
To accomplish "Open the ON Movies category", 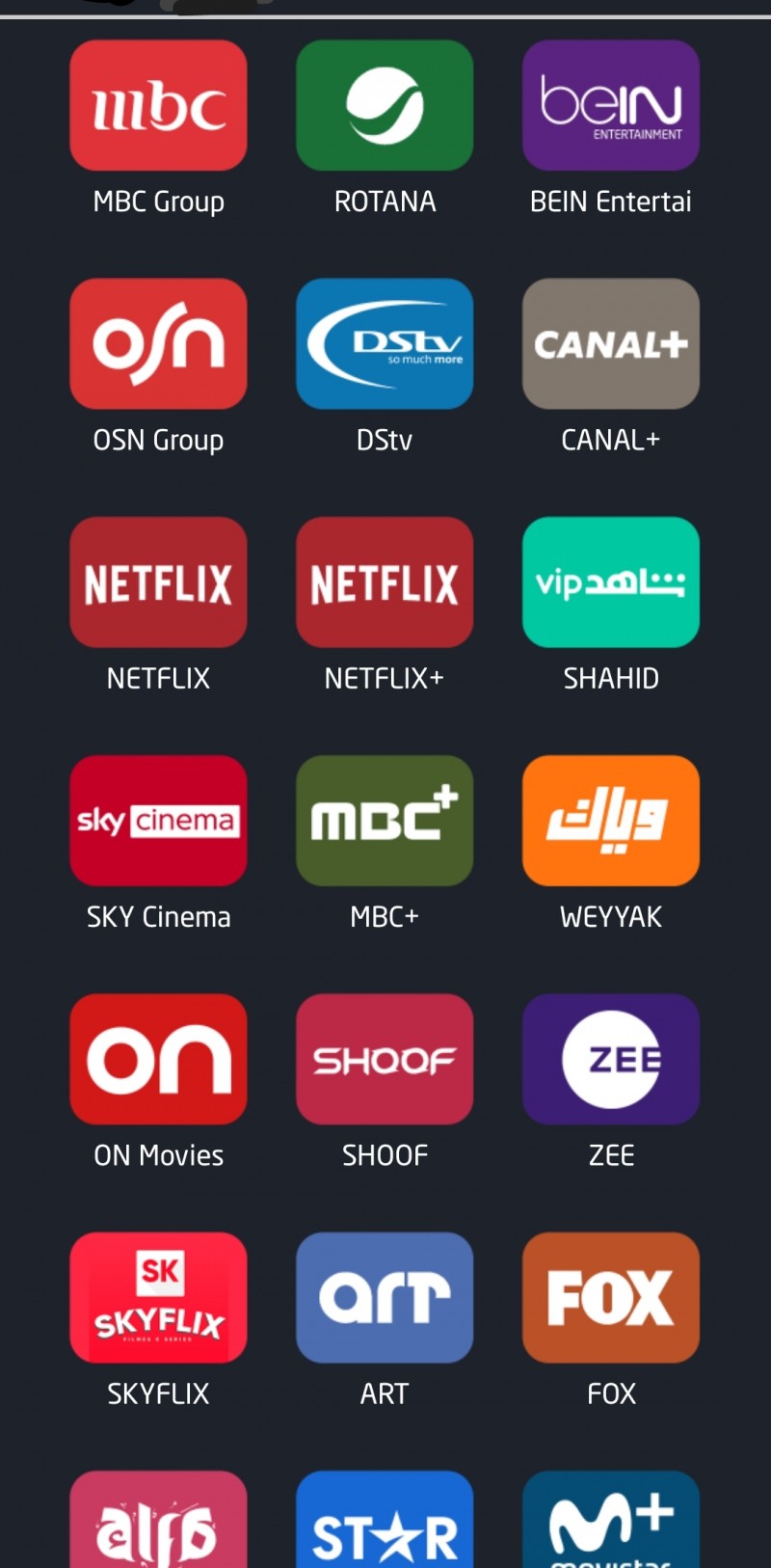I will [x=158, y=1059].
